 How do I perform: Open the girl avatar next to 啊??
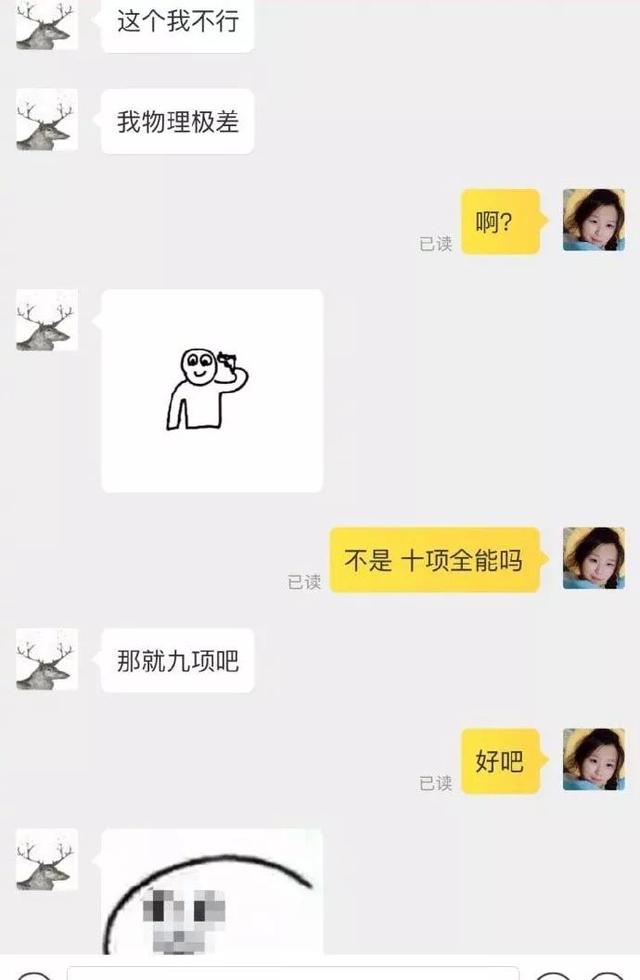point(593,220)
